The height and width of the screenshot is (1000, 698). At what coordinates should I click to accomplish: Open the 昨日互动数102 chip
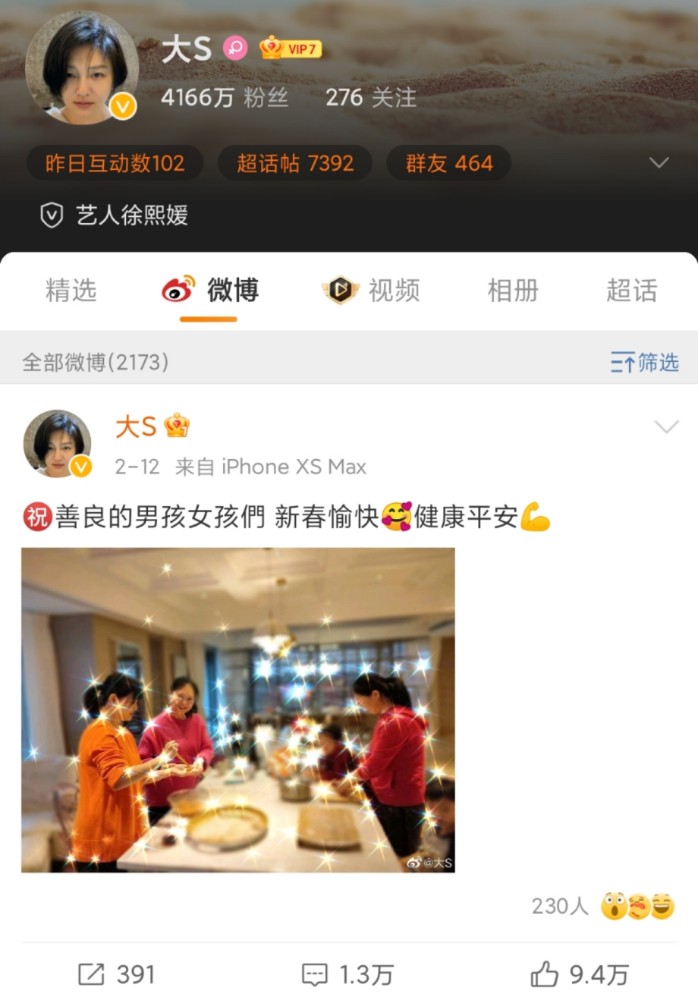[115, 163]
